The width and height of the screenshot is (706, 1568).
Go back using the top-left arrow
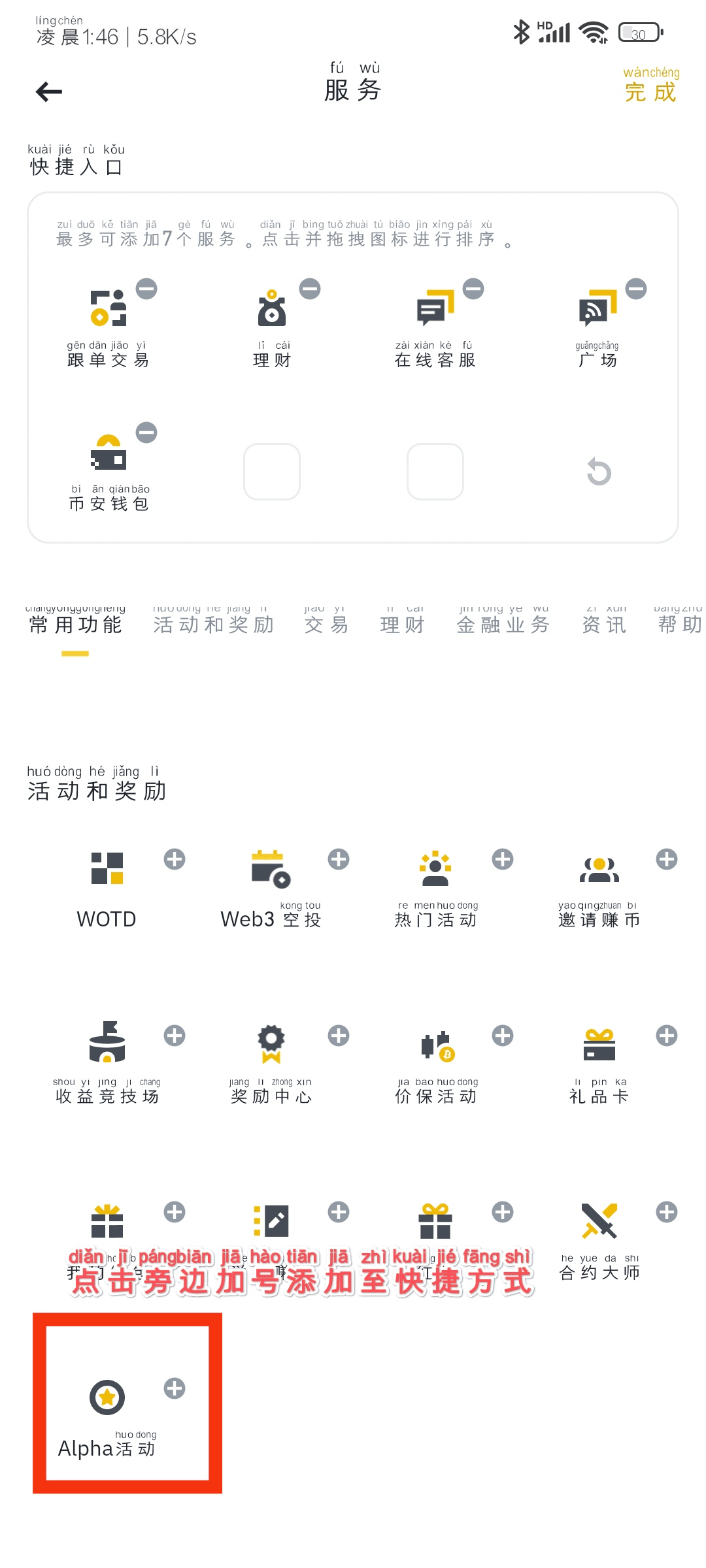49,91
